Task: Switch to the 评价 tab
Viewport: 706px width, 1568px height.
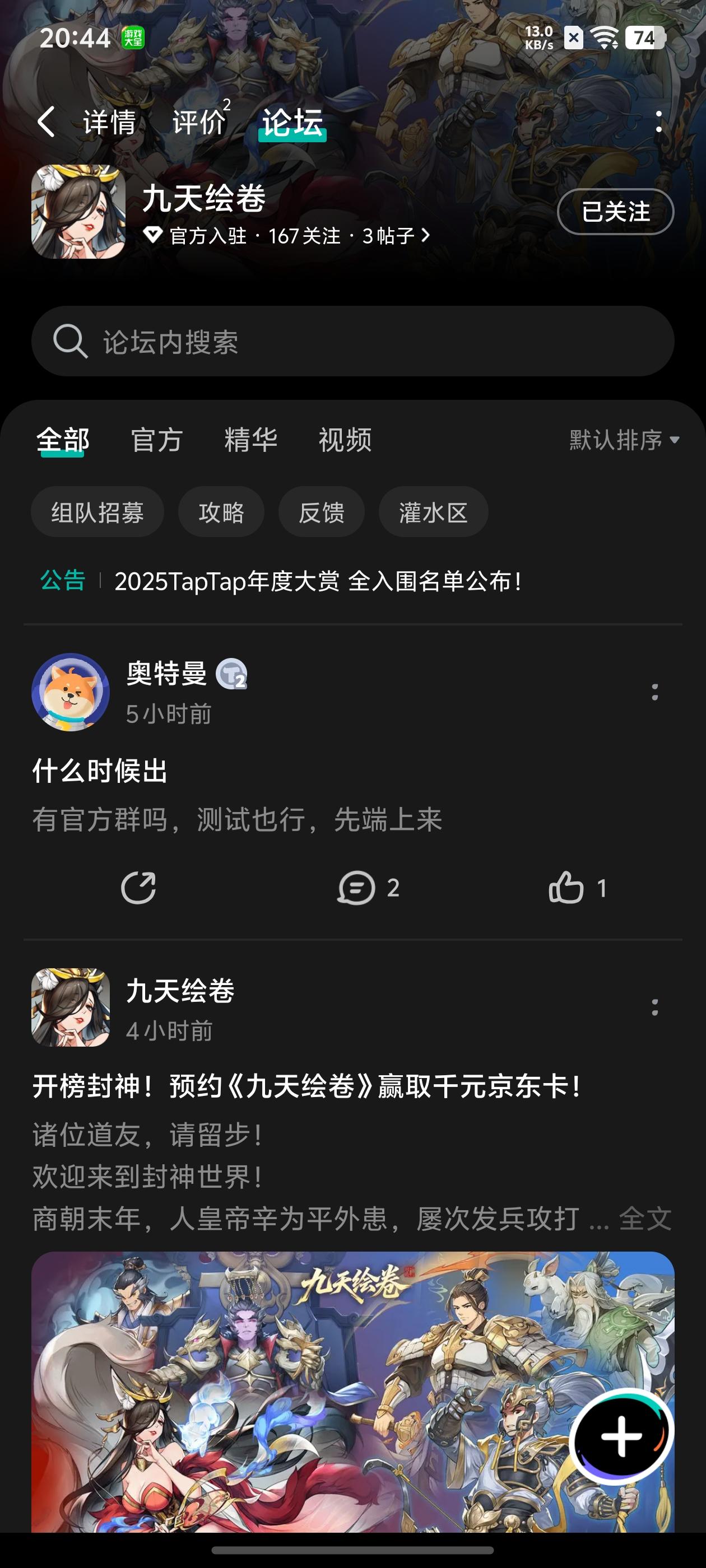Action: pyautogui.click(x=199, y=122)
